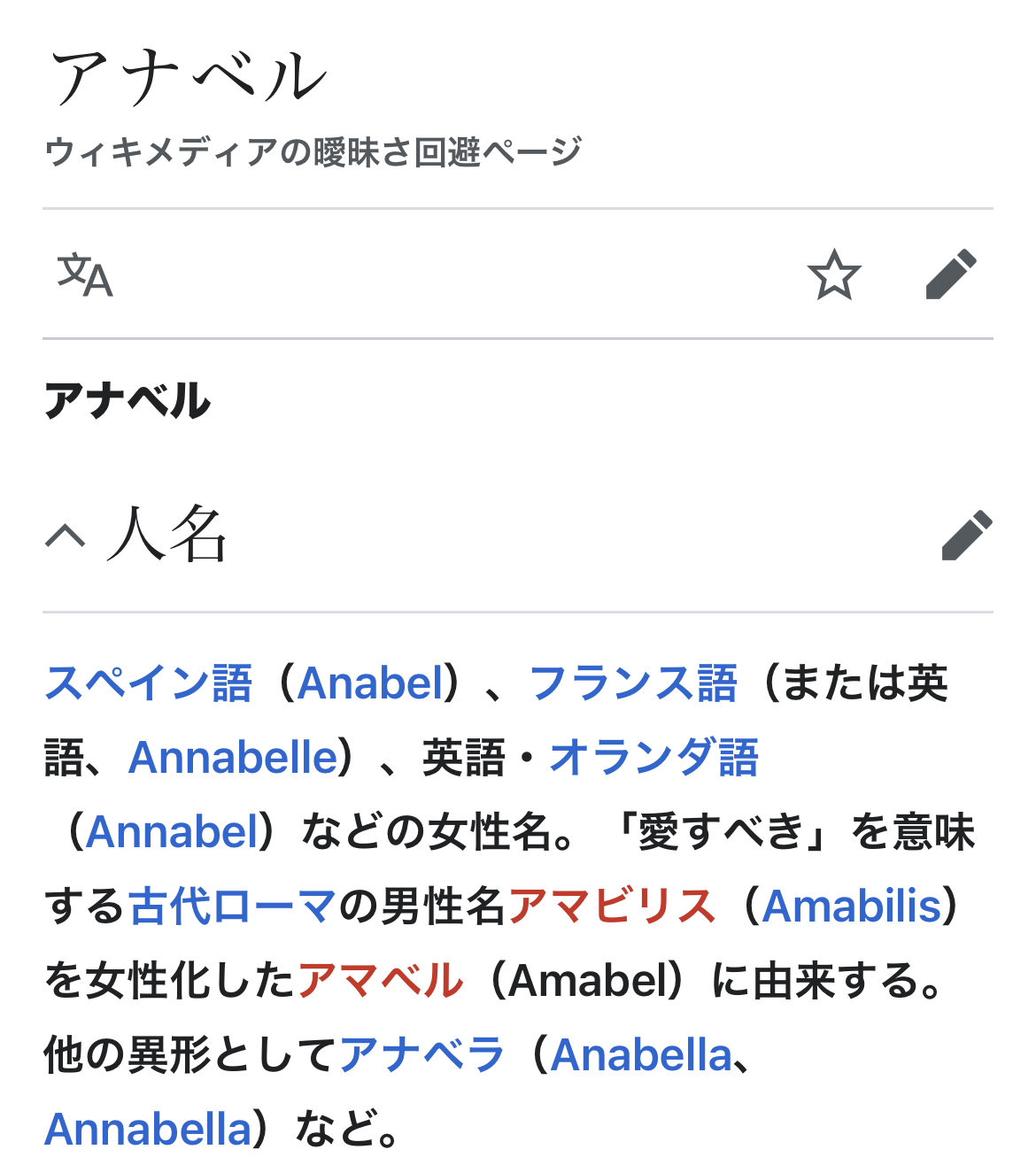
Task: Open the フランス語 link
Action: (x=633, y=683)
